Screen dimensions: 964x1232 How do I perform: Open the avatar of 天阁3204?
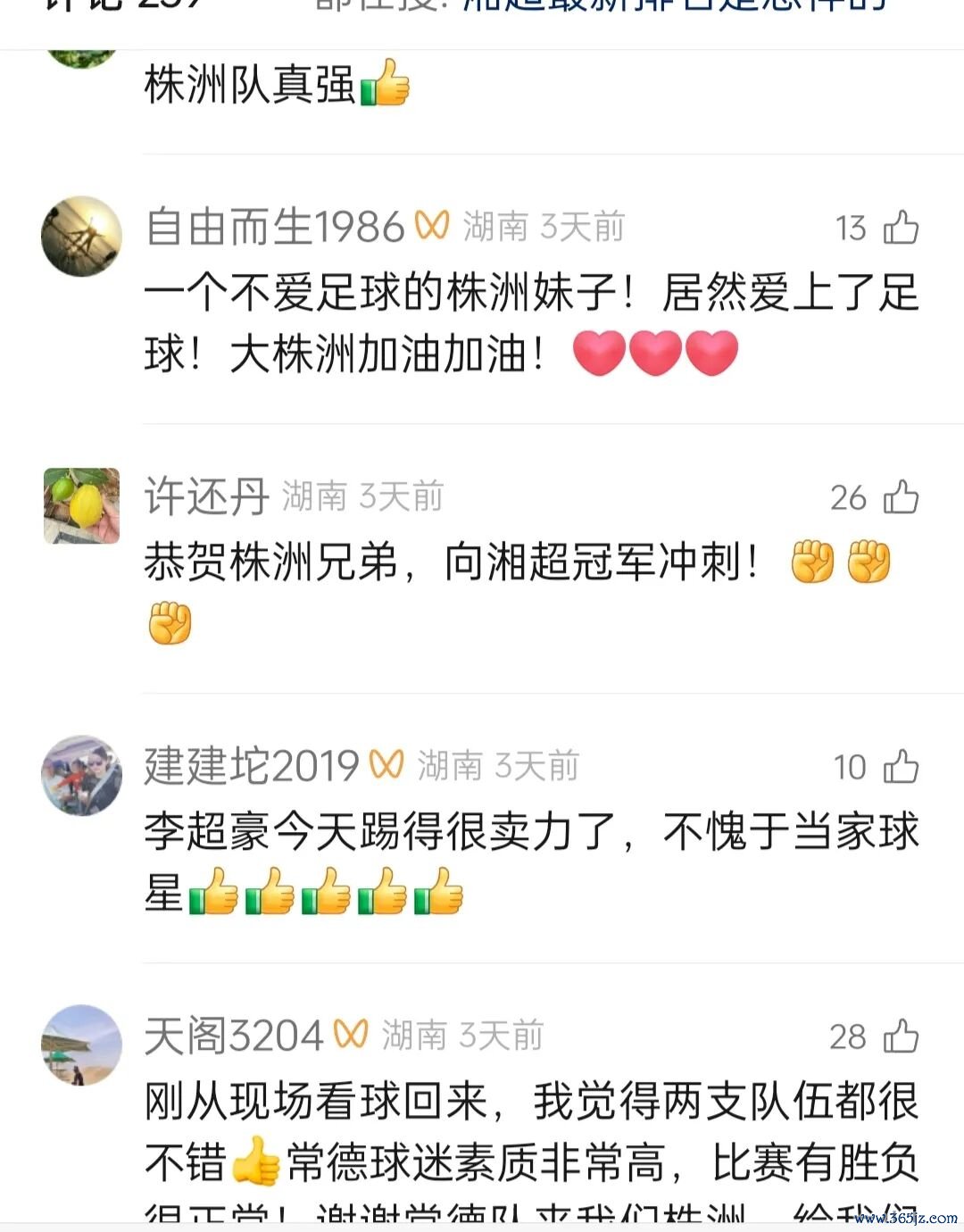[81, 1045]
